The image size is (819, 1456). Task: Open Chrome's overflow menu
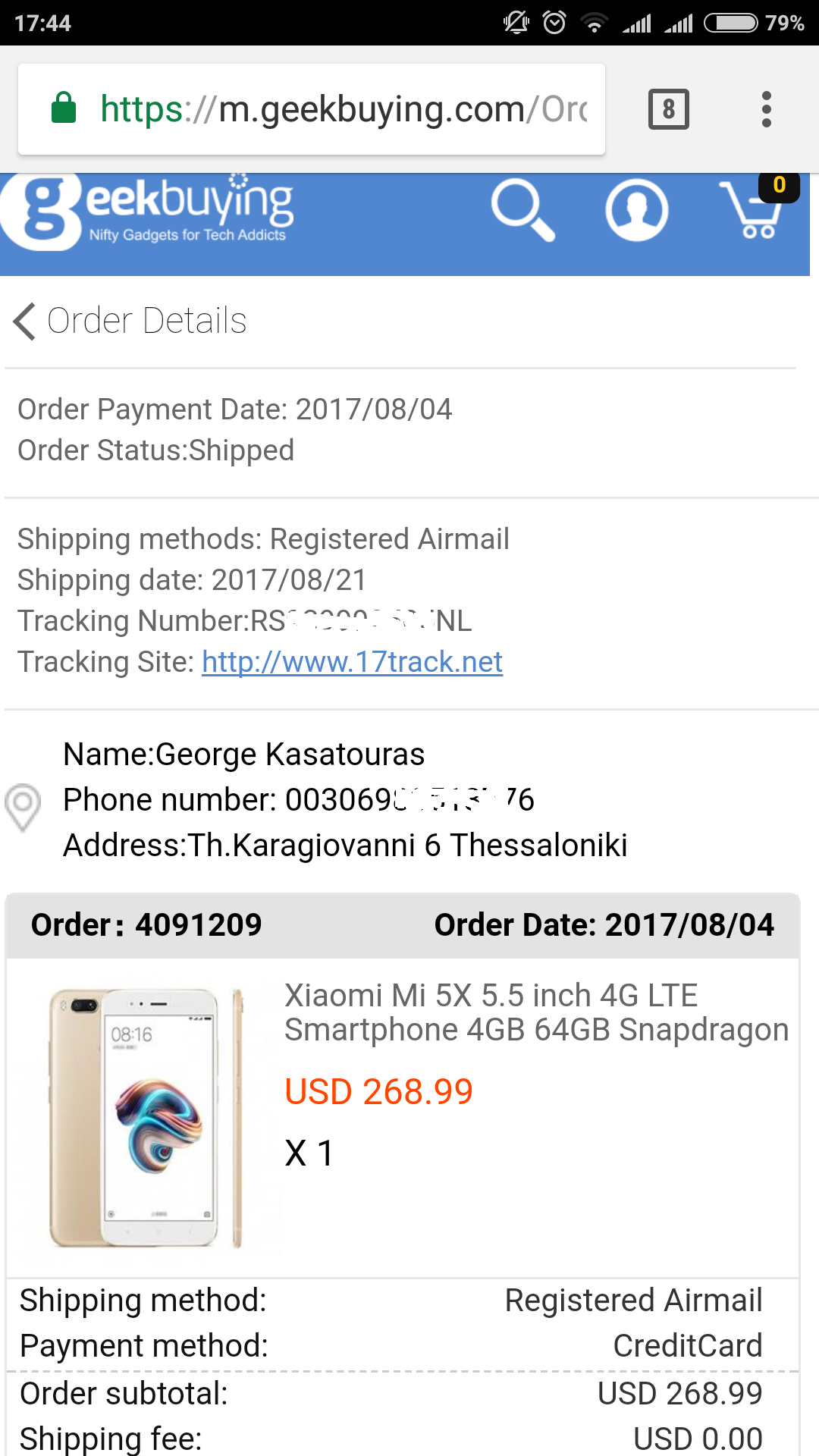tap(766, 109)
